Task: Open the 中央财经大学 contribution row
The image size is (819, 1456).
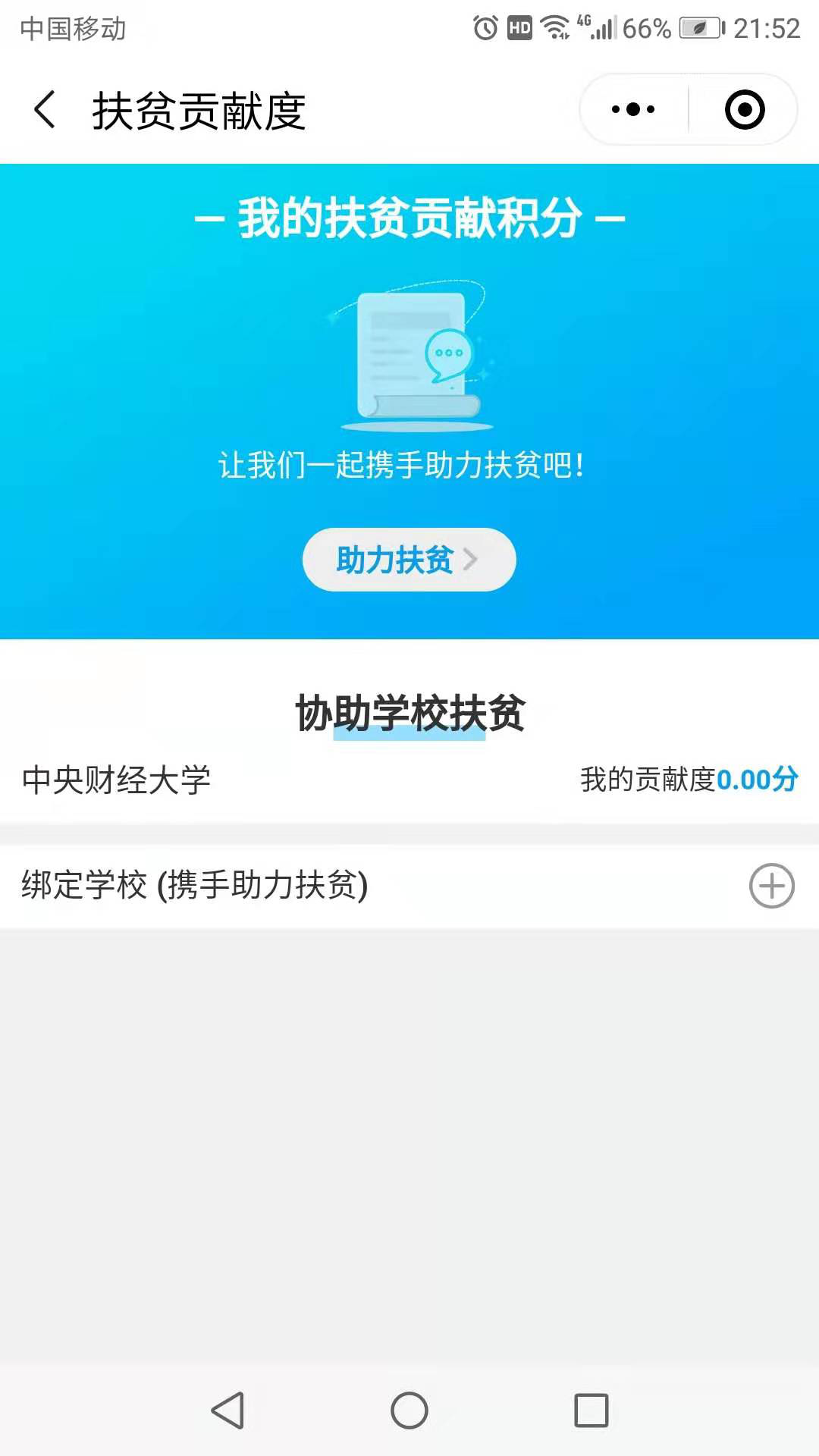Action: (409, 780)
